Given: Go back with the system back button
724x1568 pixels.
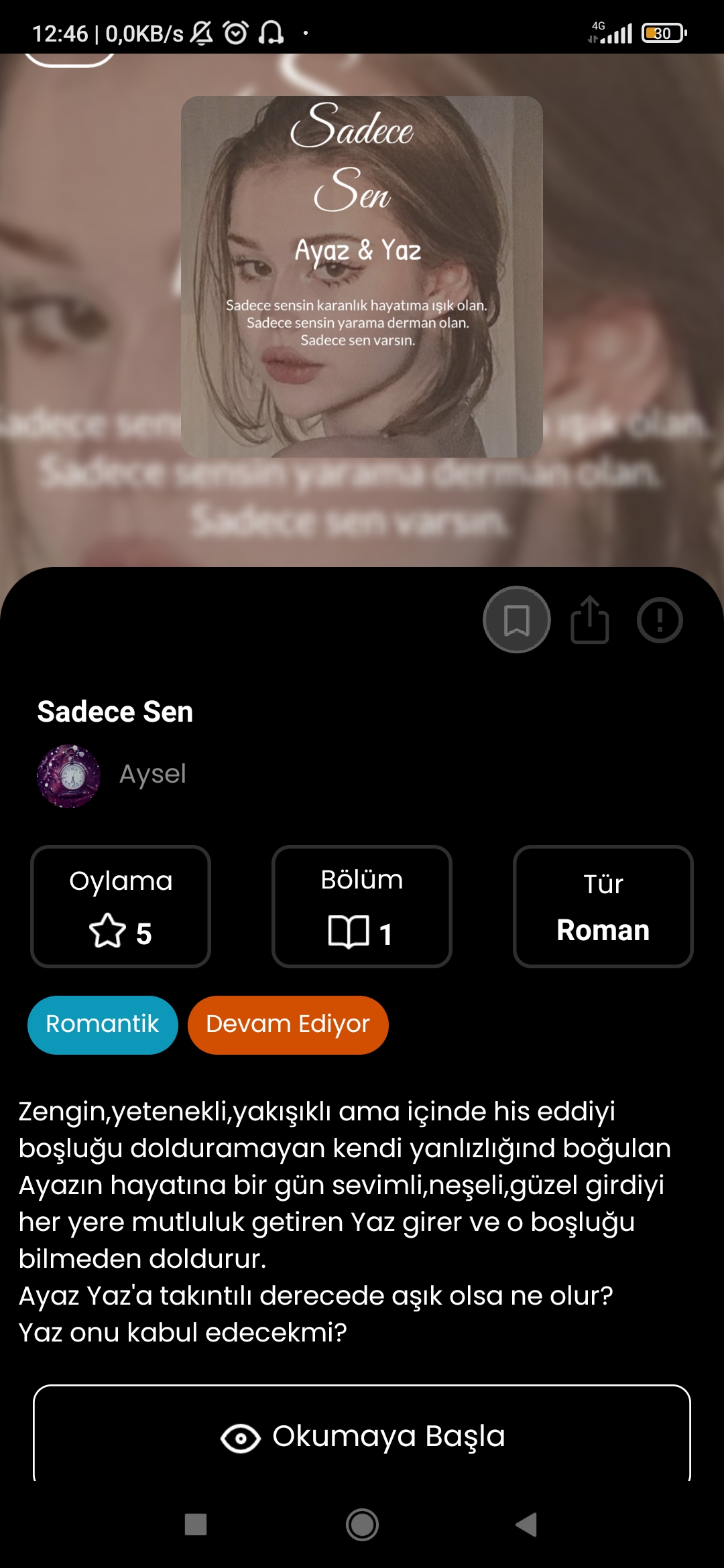Looking at the screenshot, I should pos(526,1524).
